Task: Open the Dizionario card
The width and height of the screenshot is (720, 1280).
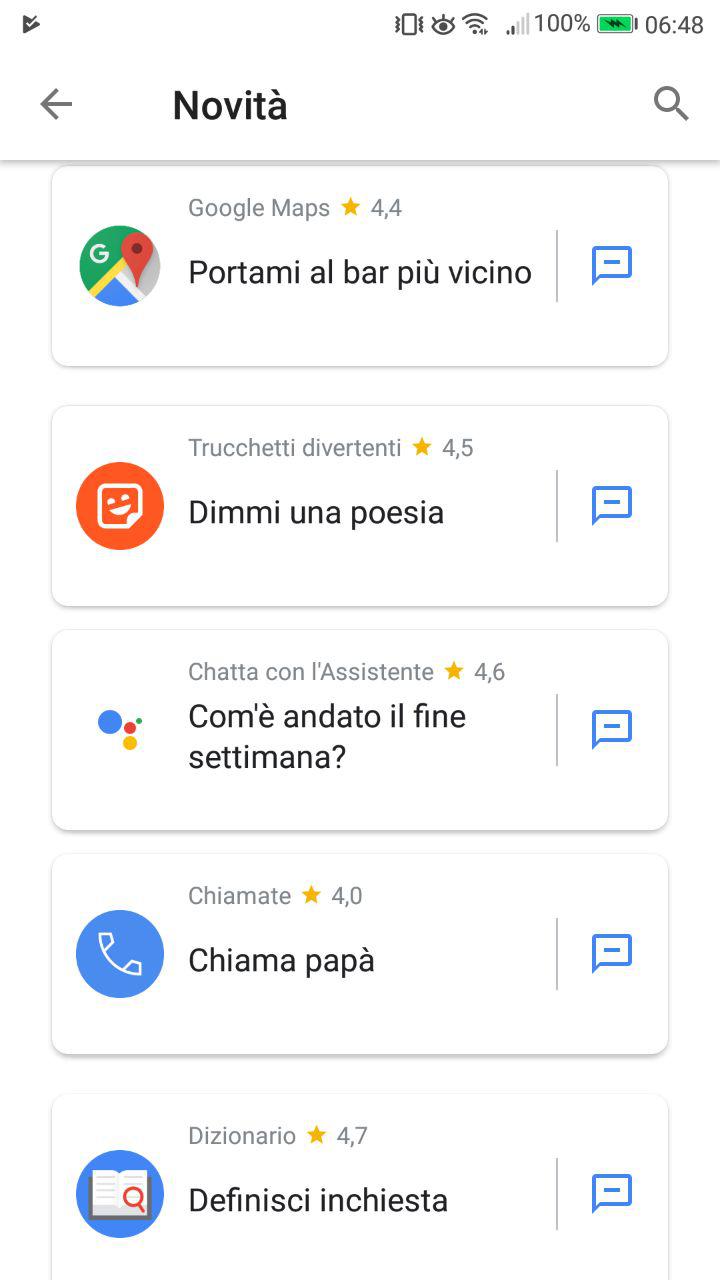Action: (360, 1187)
